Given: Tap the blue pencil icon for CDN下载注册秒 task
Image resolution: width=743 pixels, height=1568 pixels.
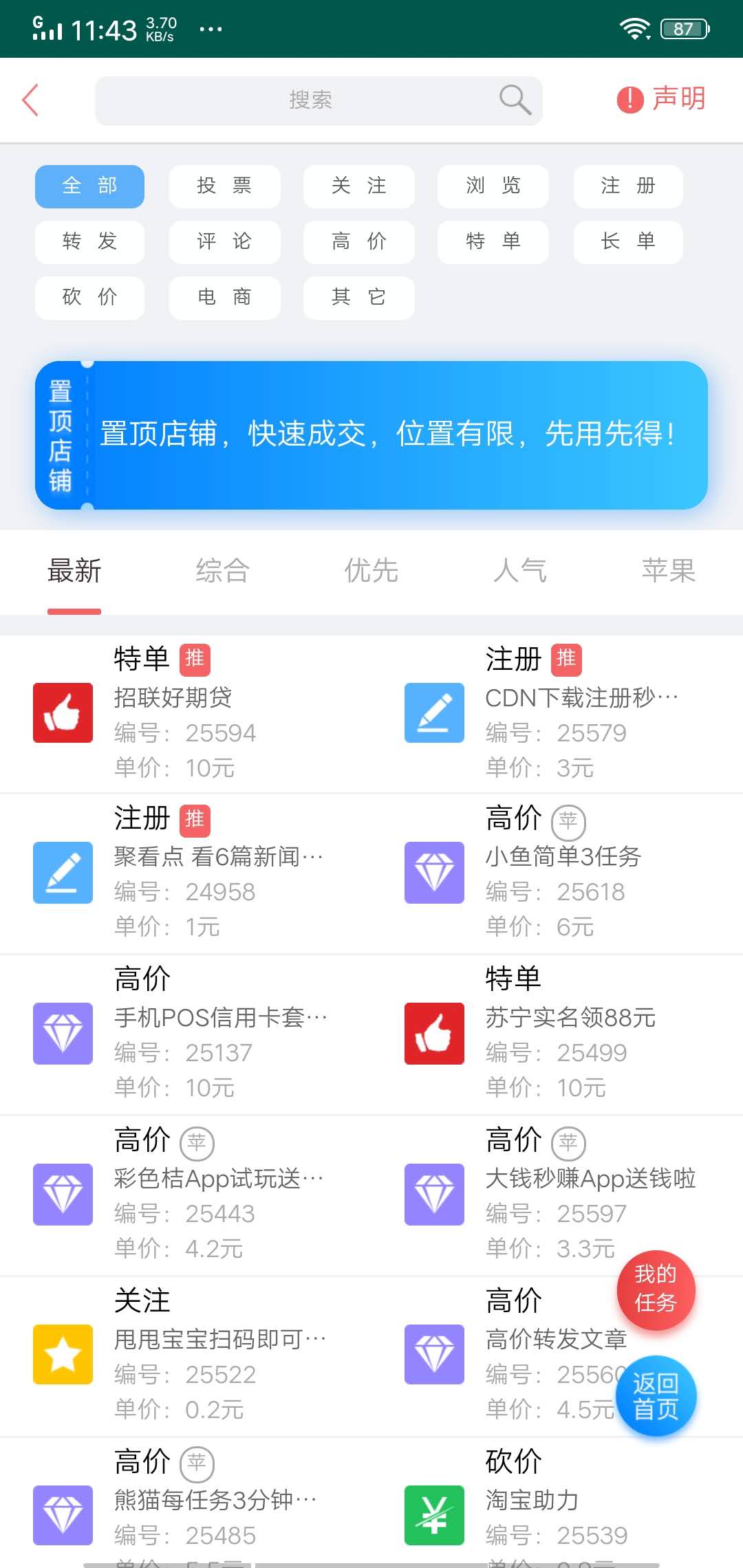Looking at the screenshot, I should tap(433, 713).
